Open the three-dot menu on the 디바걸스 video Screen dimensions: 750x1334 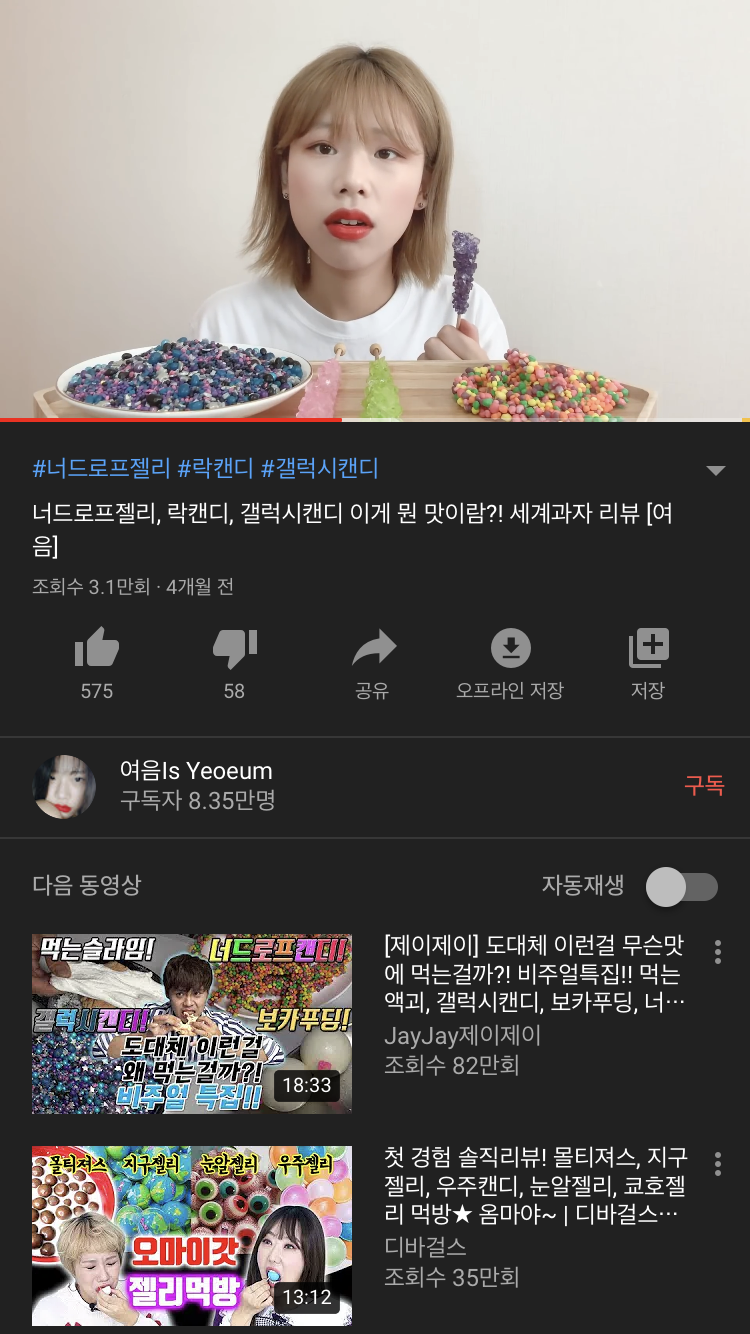(x=717, y=1166)
